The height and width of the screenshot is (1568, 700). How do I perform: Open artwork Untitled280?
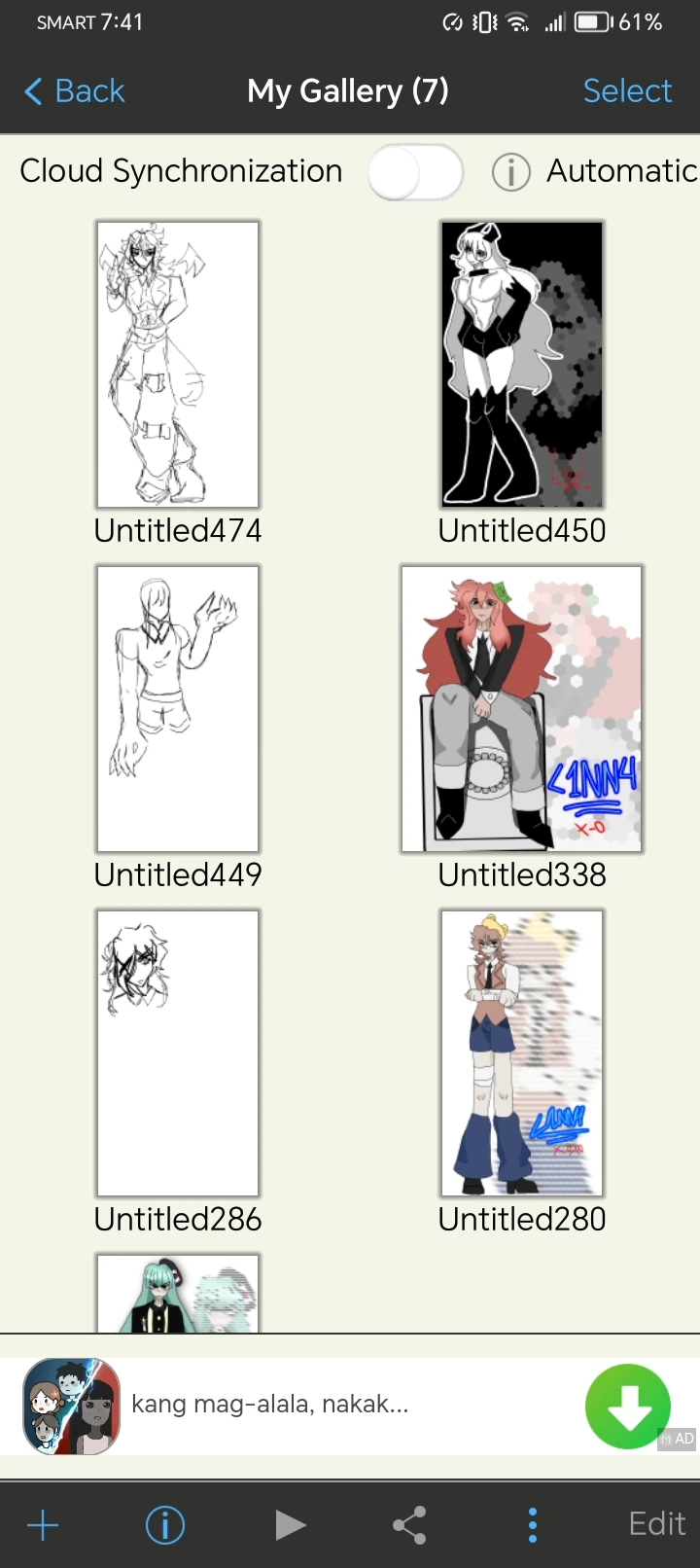point(522,1053)
